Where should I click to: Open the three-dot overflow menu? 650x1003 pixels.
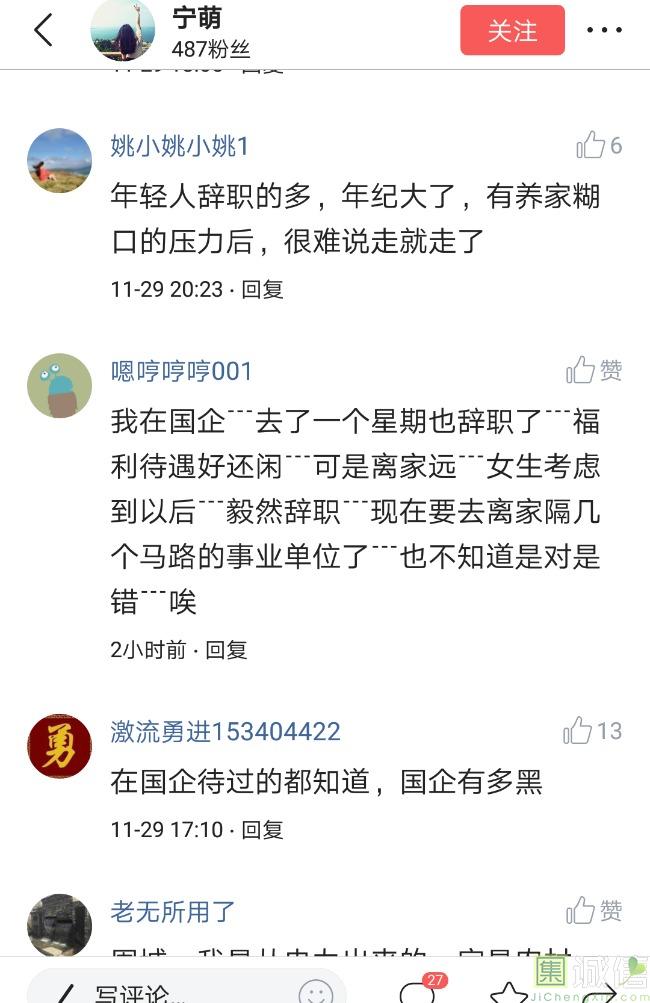(604, 31)
